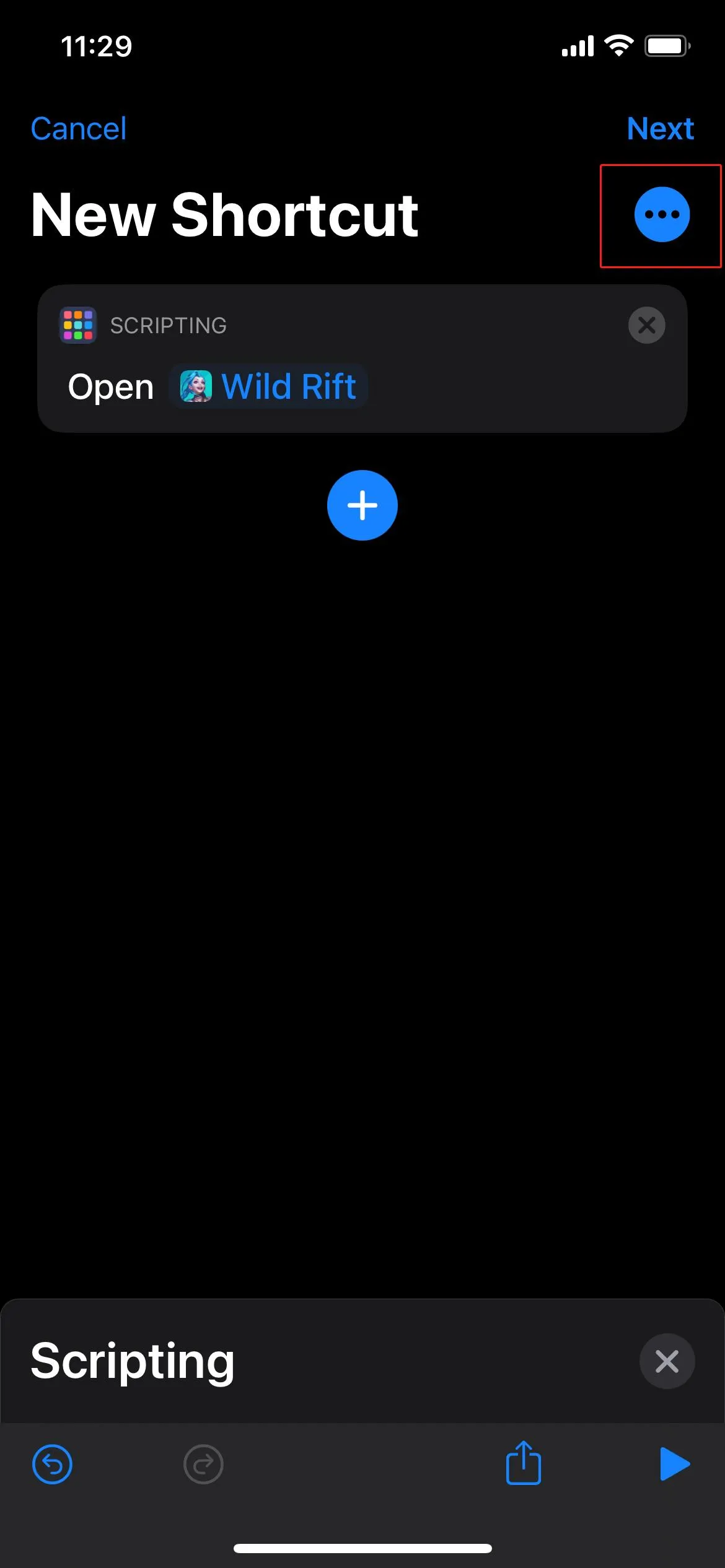Run the shortcut with play button
Screen dimensions: 725x1568
(674, 1464)
